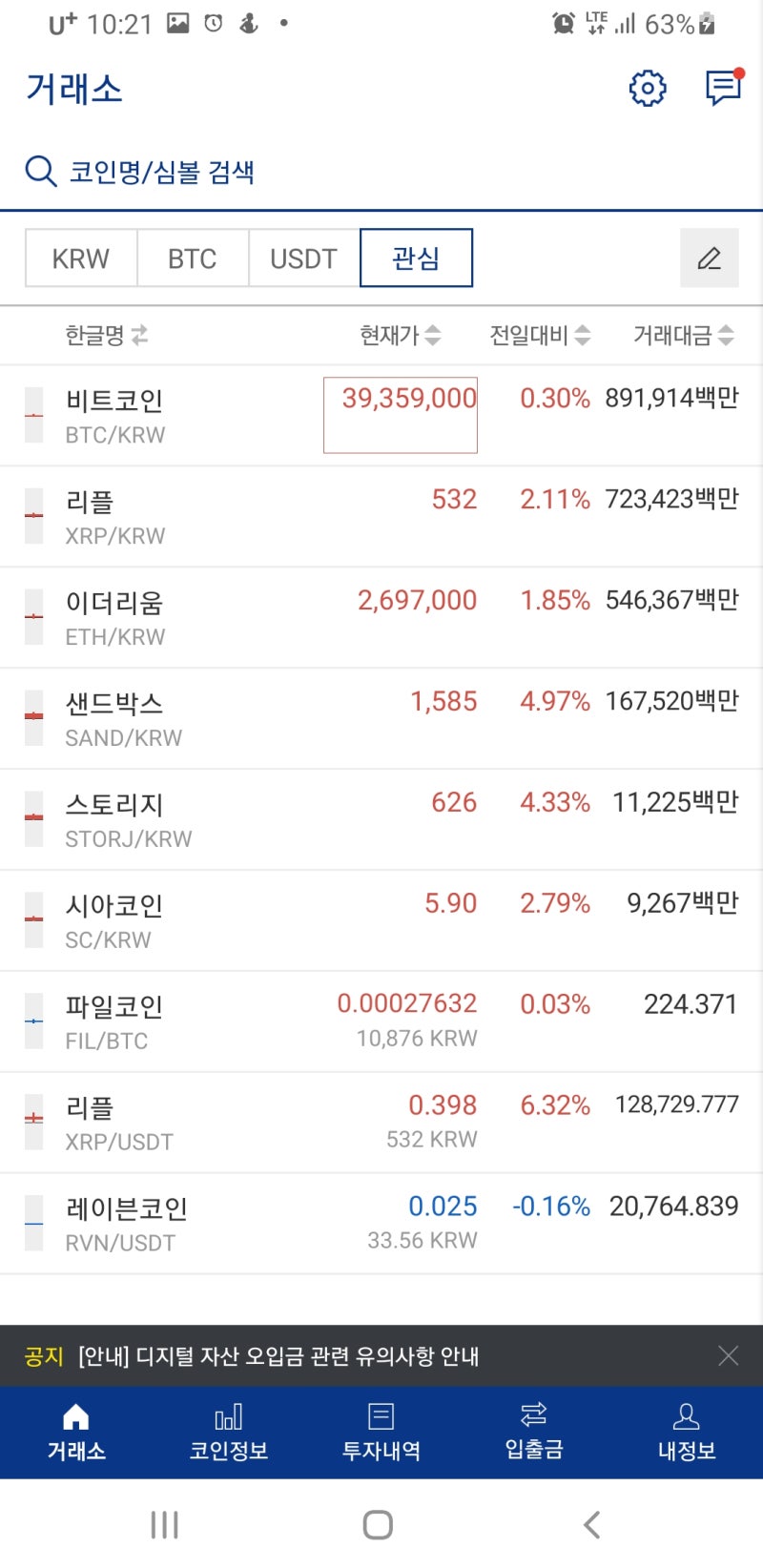Viewport: 763px width, 1568px height.
Task: Toggle the 한글명 name display order
Action: pyautogui.click(x=104, y=336)
